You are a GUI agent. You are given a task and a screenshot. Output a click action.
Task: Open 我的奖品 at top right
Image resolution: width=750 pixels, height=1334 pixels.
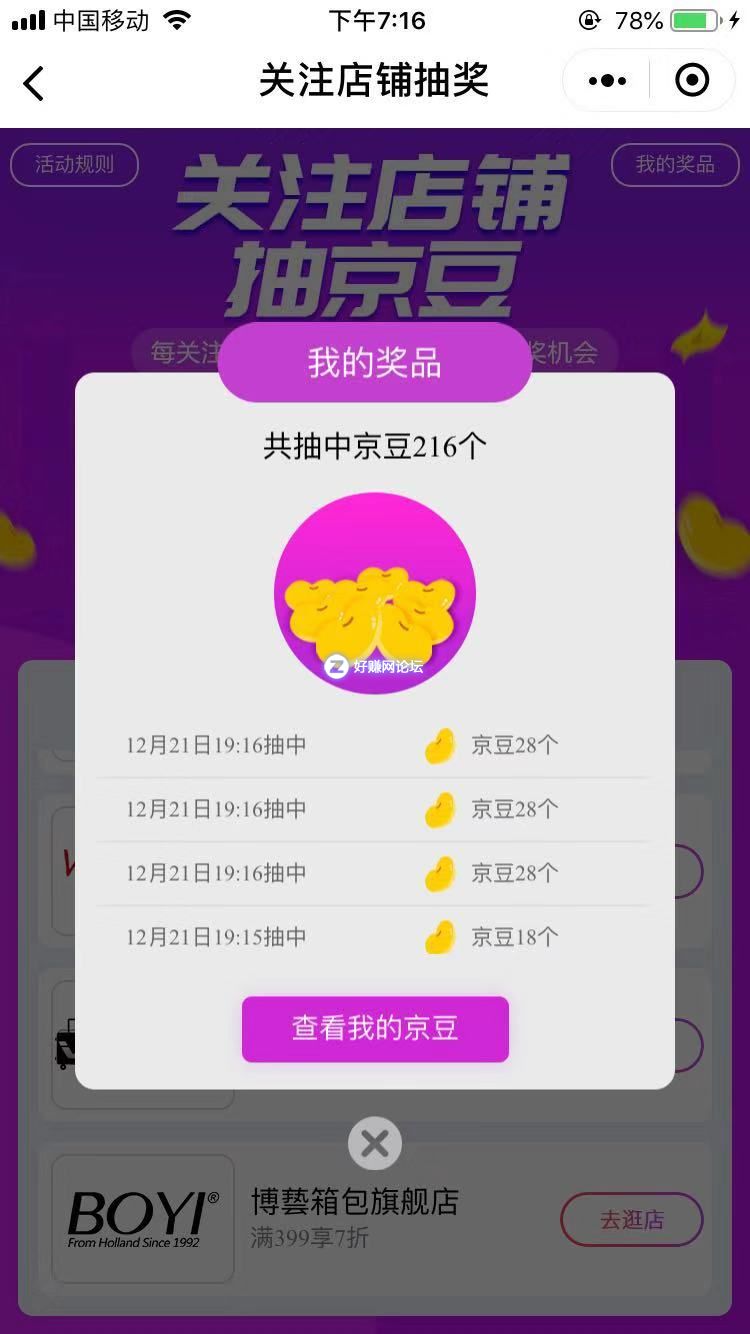tap(675, 165)
